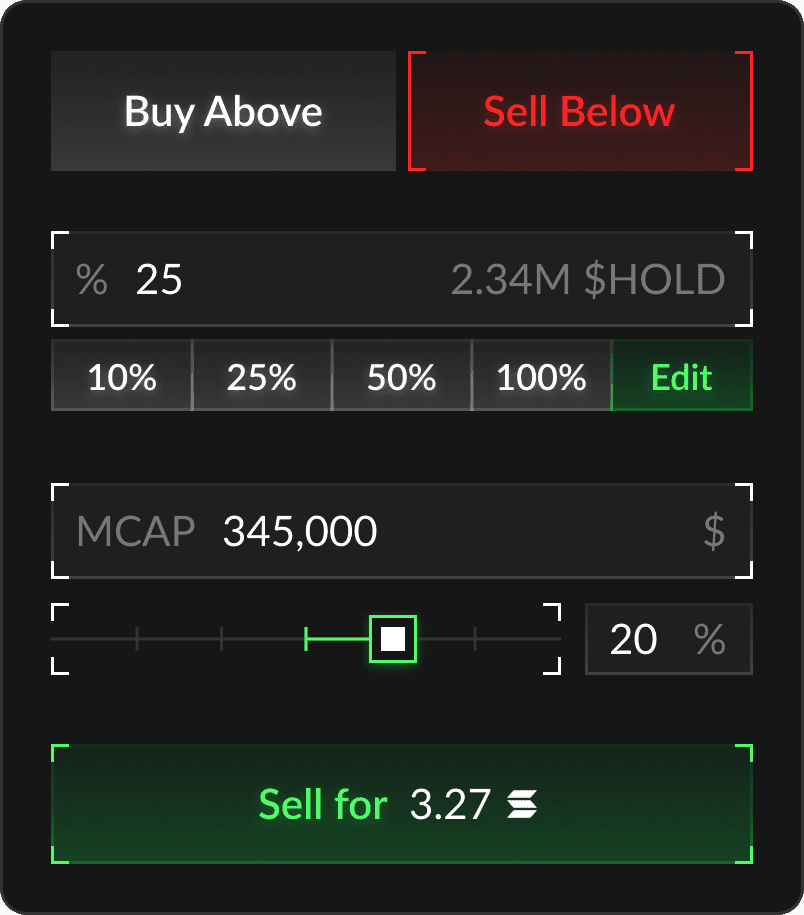This screenshot has height=915, width=804.
Task: Focus the MCAP value field
Action: coord(400,531)
